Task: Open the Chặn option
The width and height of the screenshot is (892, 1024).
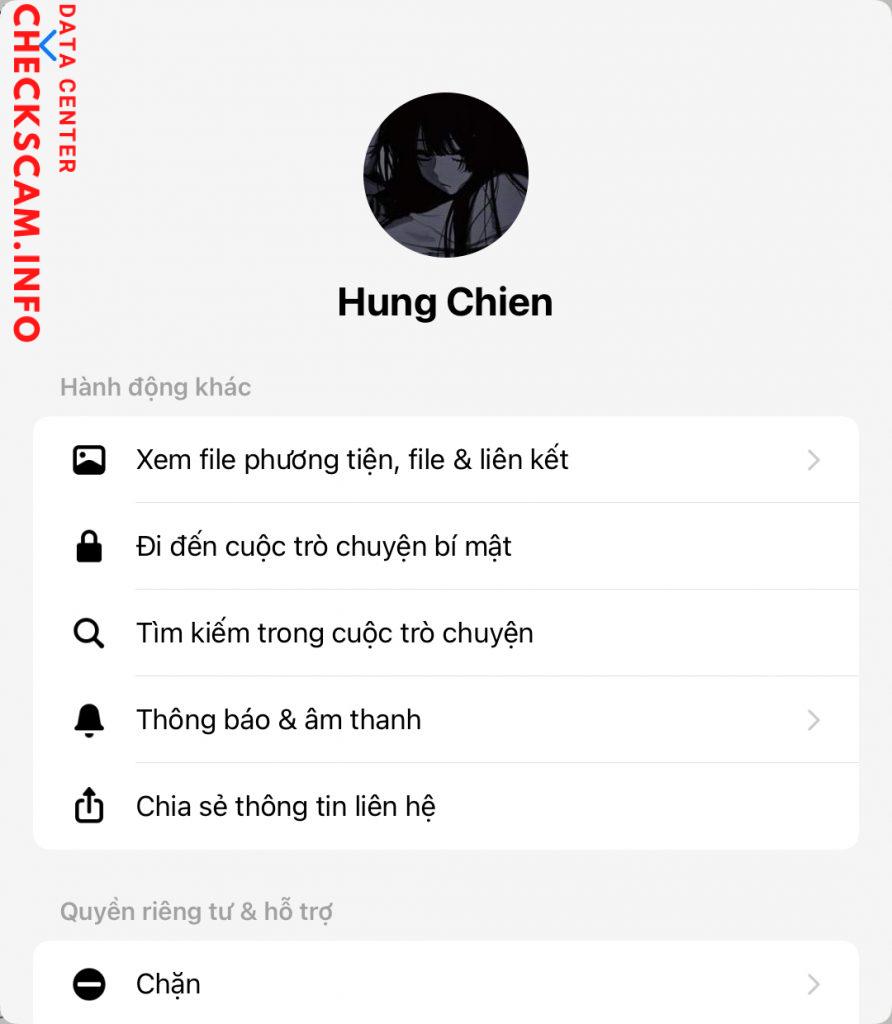Action: [x=446, y=984]
